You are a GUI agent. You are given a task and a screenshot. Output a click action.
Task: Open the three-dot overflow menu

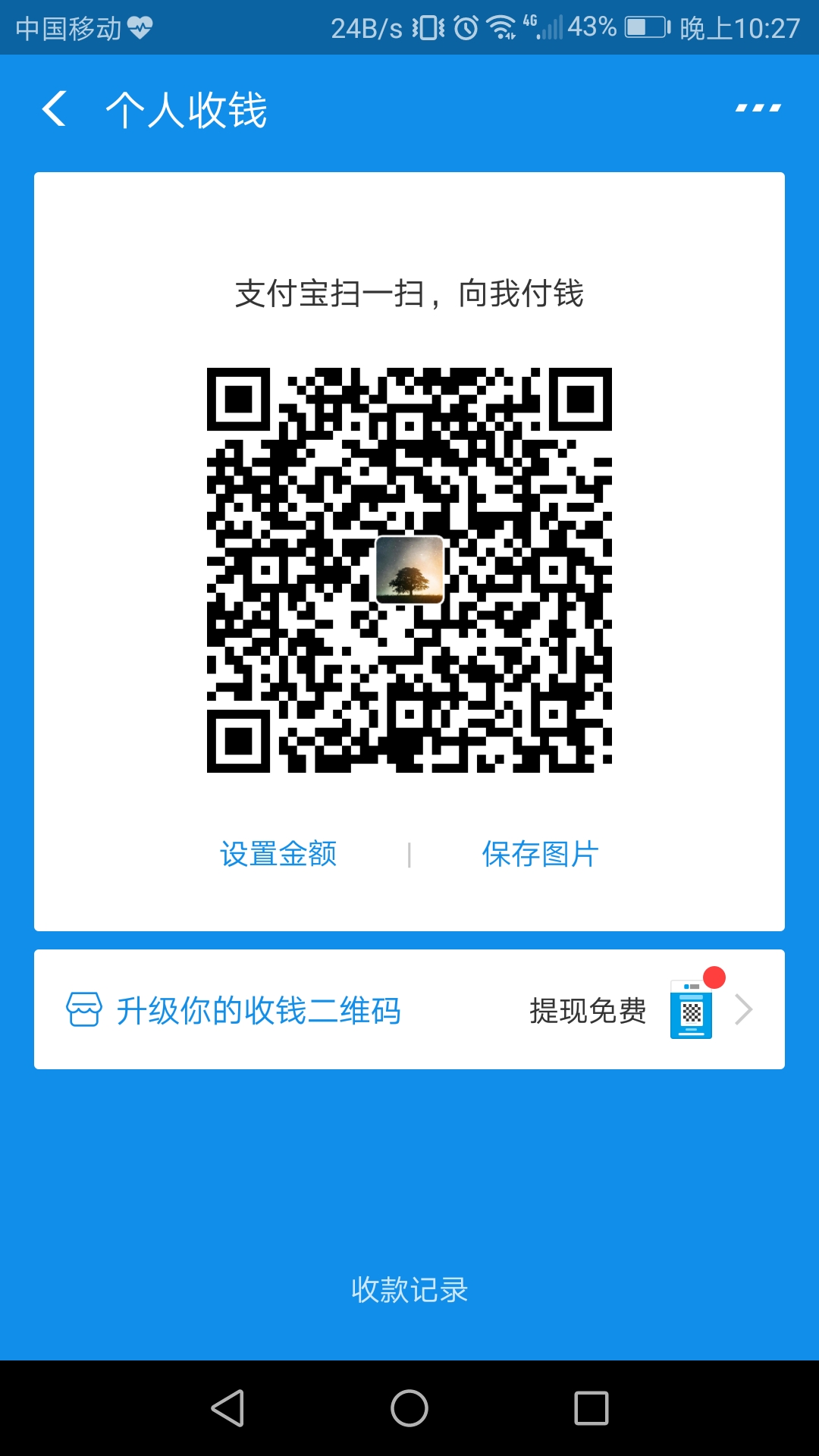pyautogui.click(x=758, y=109)
